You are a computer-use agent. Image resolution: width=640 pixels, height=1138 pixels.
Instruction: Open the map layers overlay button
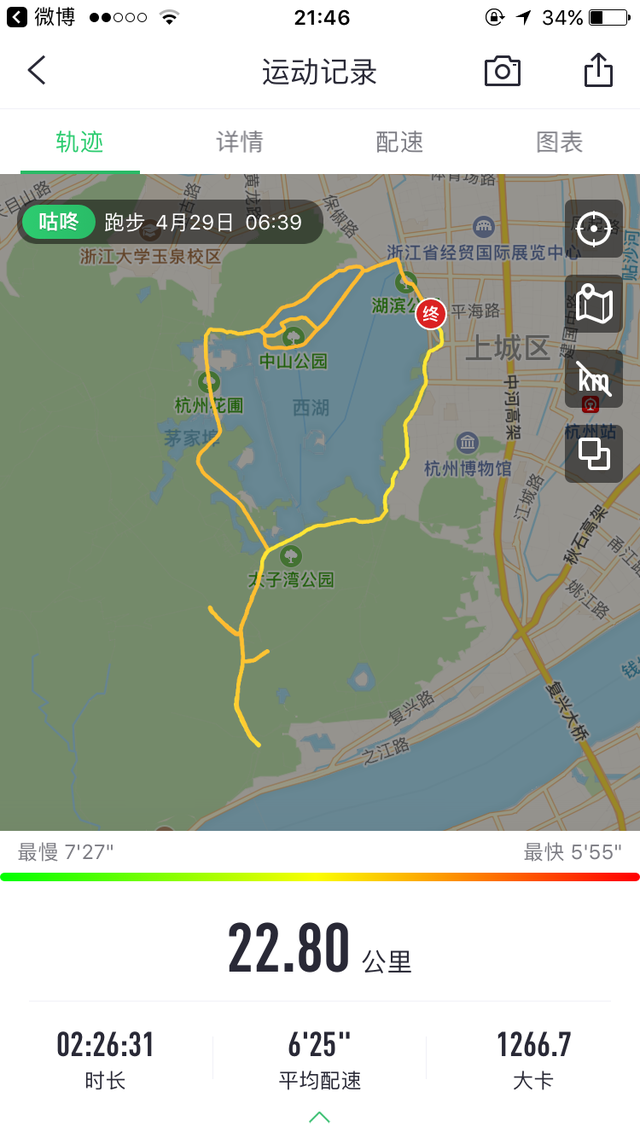click(x=594, y=454)
